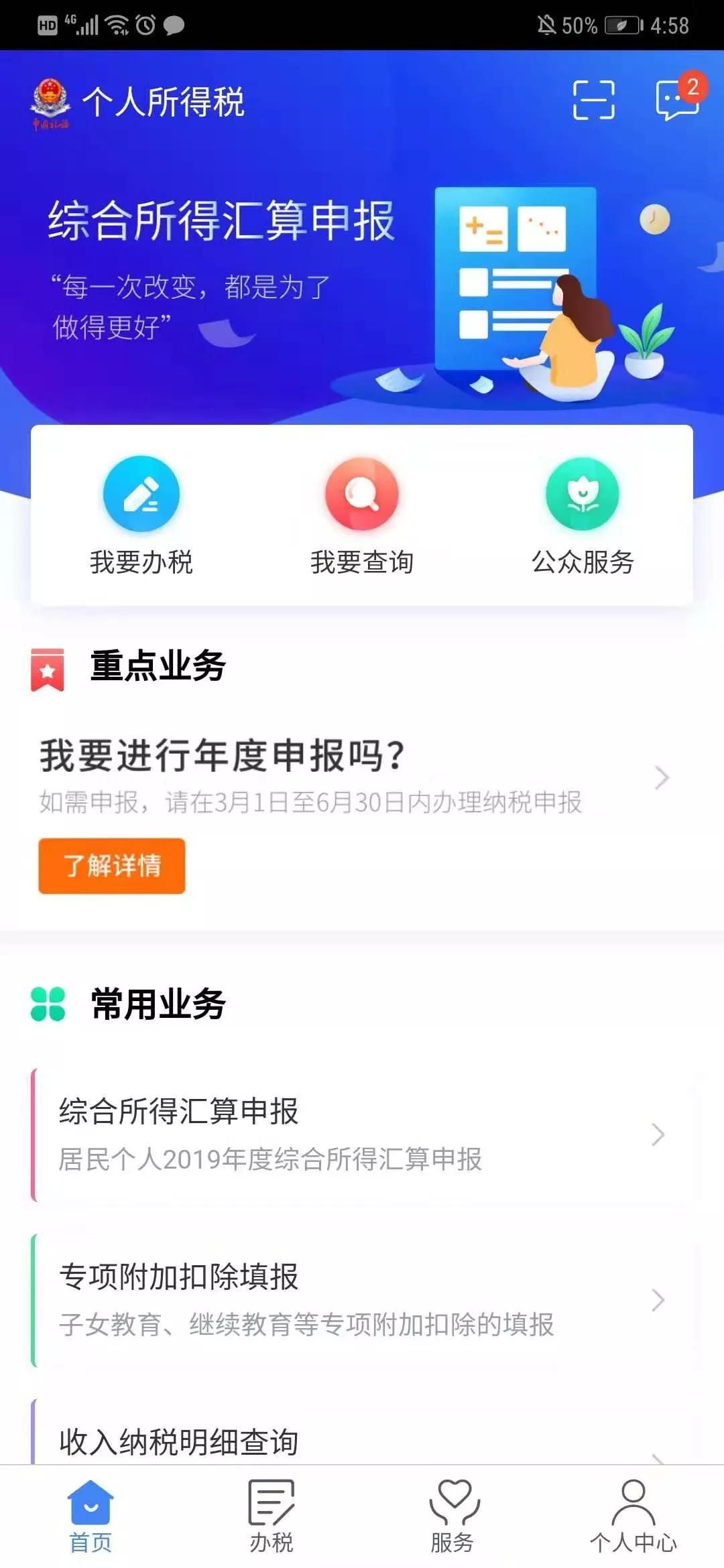Select the 我要办税 pencil icon
This screenshot has height=1568, width=724.
(139, 494)
